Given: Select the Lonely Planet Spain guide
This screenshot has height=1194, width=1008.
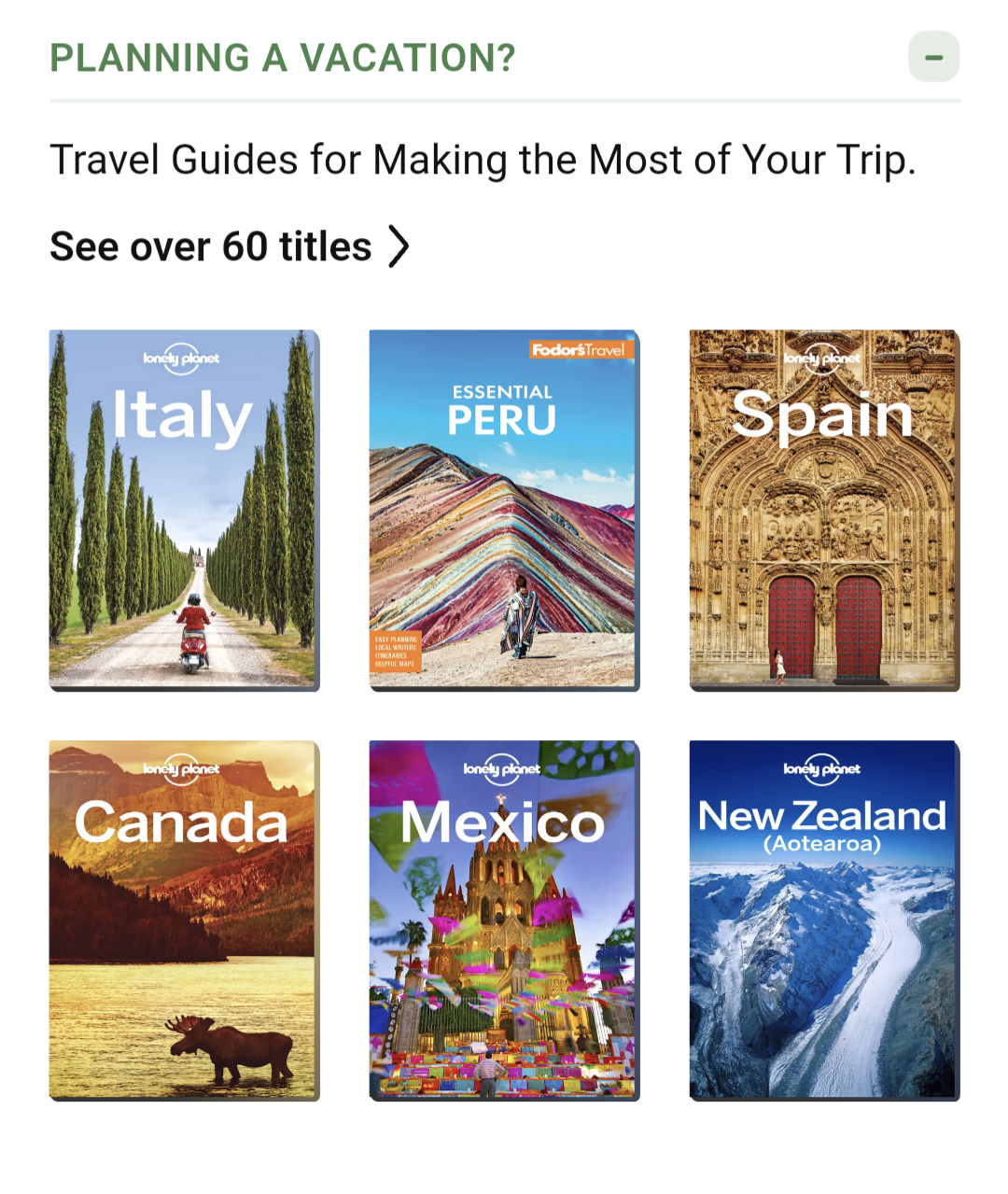Looking at the screenshot, I should [824, 510].
